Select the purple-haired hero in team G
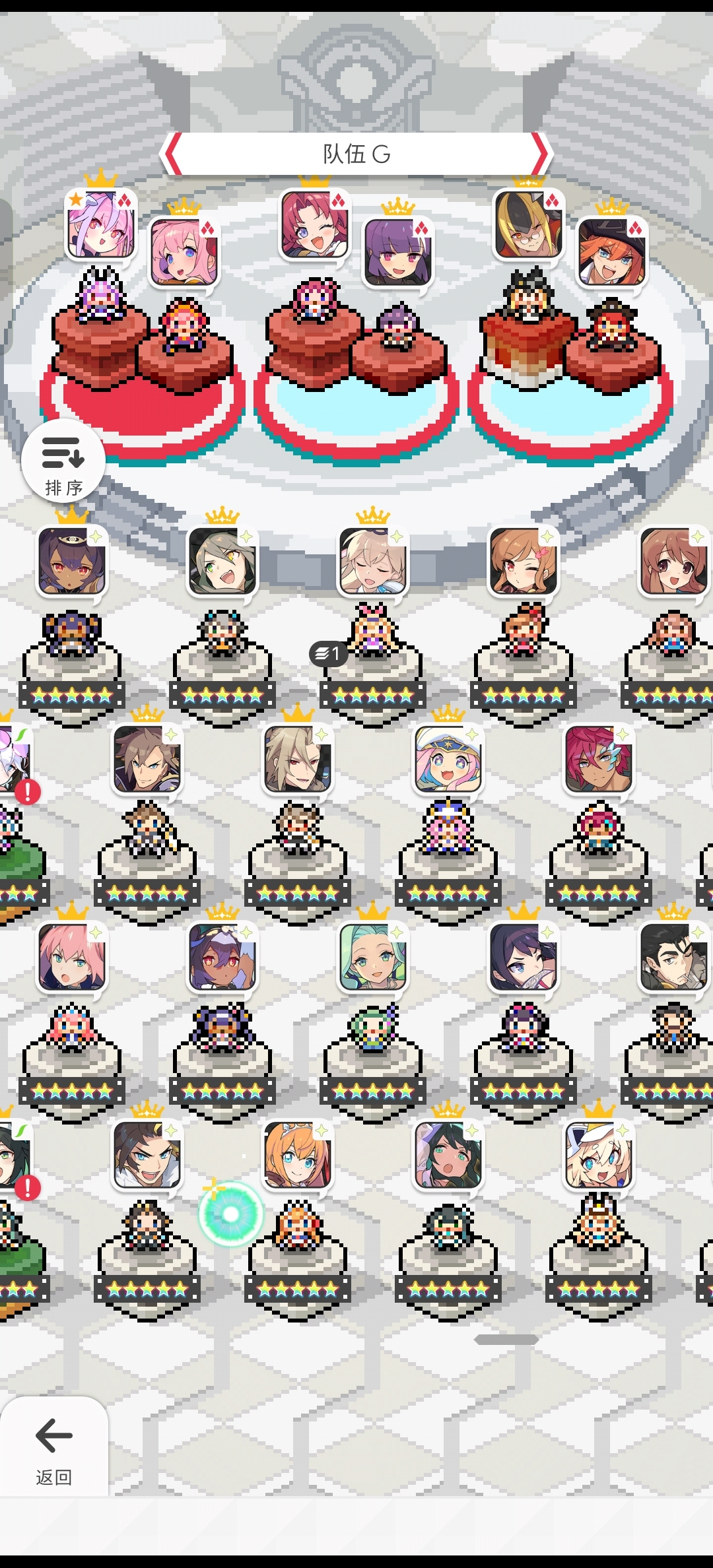This screenshot has height=1568, width=713. (398, 253)
